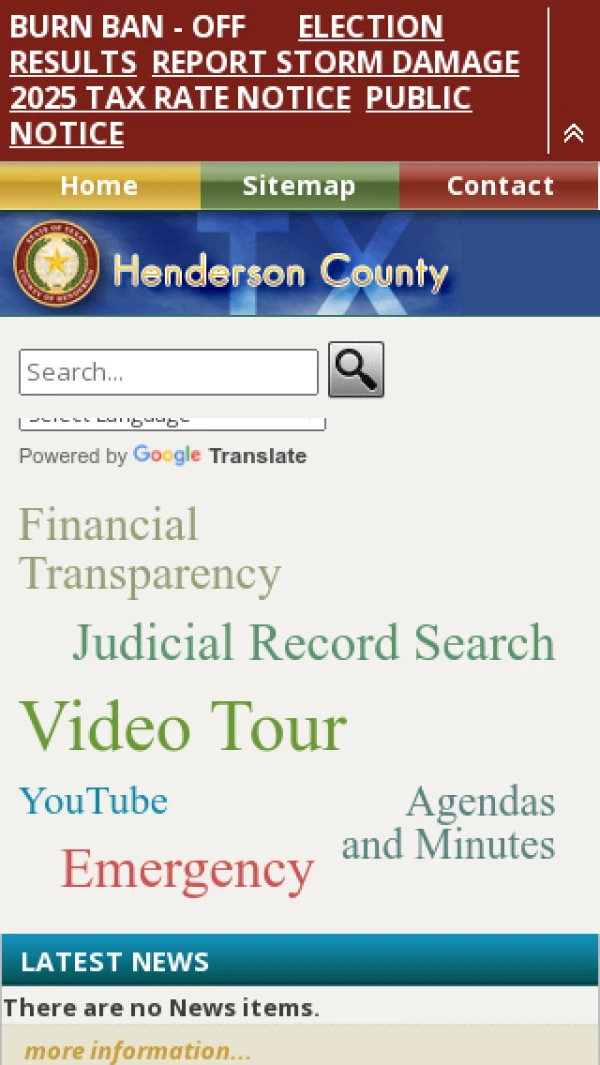The width and height of the screenshot is (600, 1065).
Task: Visit the YouTube link
Action: [93, 801]
